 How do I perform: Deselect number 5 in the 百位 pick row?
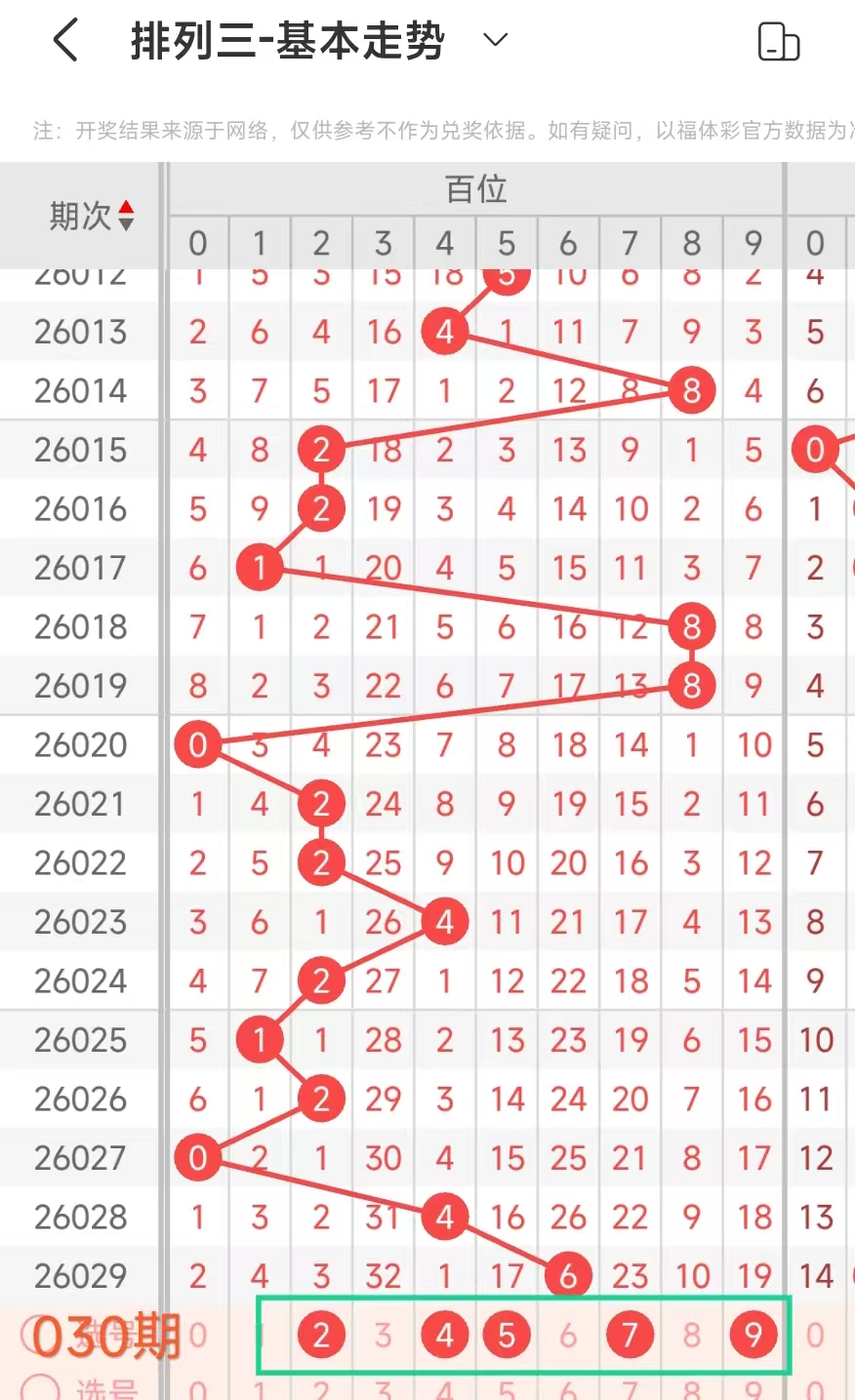point(506,1335)
